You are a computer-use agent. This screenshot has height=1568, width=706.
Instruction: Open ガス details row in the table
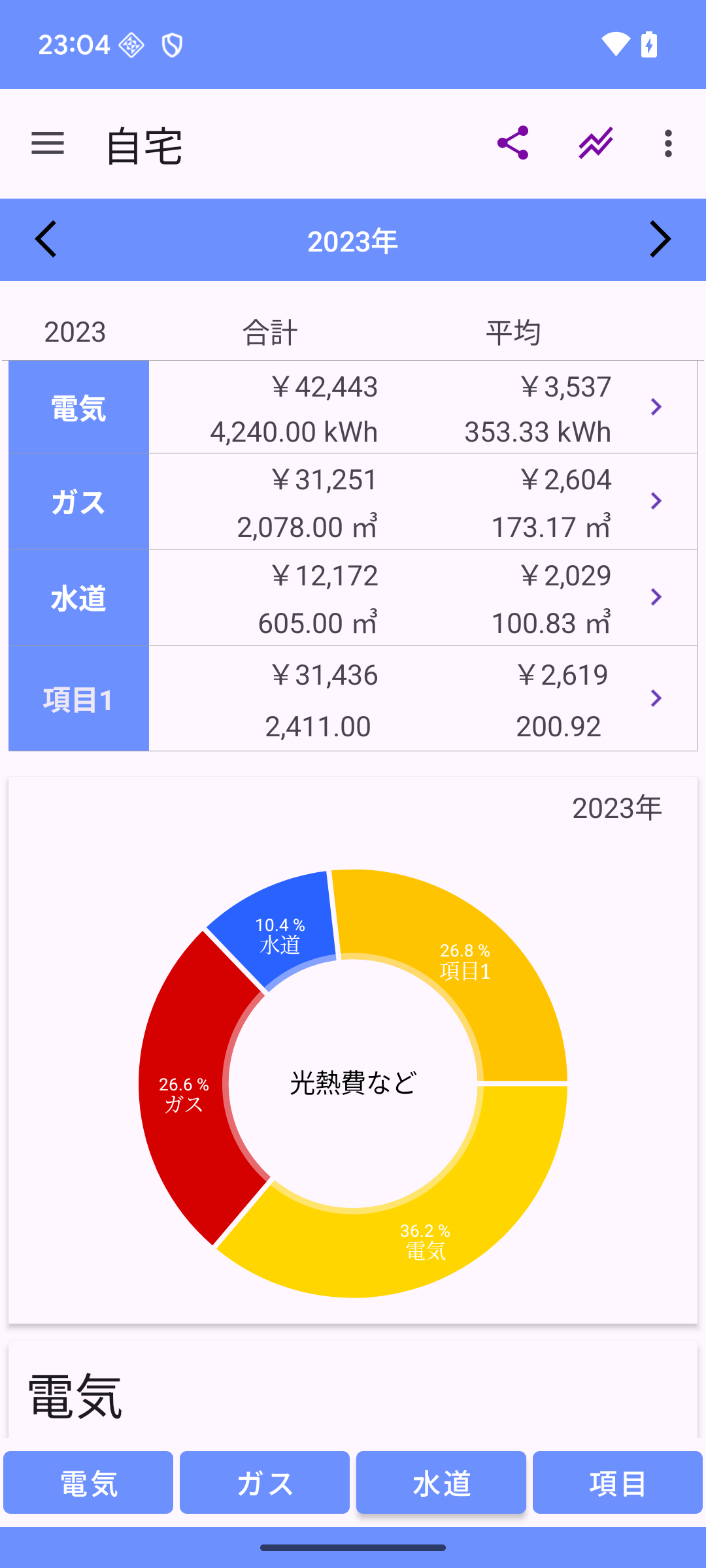[656, 501]
